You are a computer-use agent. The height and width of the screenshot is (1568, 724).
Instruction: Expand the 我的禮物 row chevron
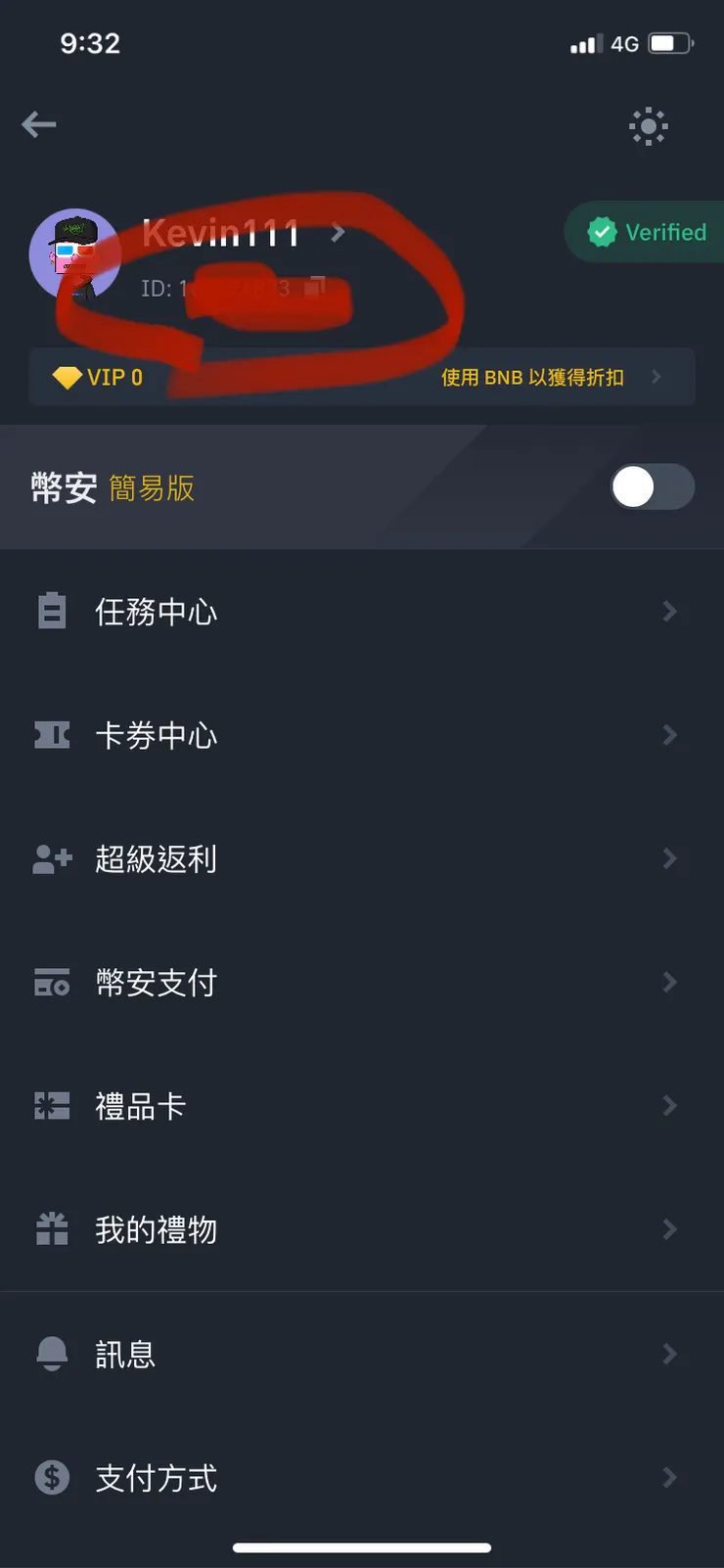[670, 1229]
